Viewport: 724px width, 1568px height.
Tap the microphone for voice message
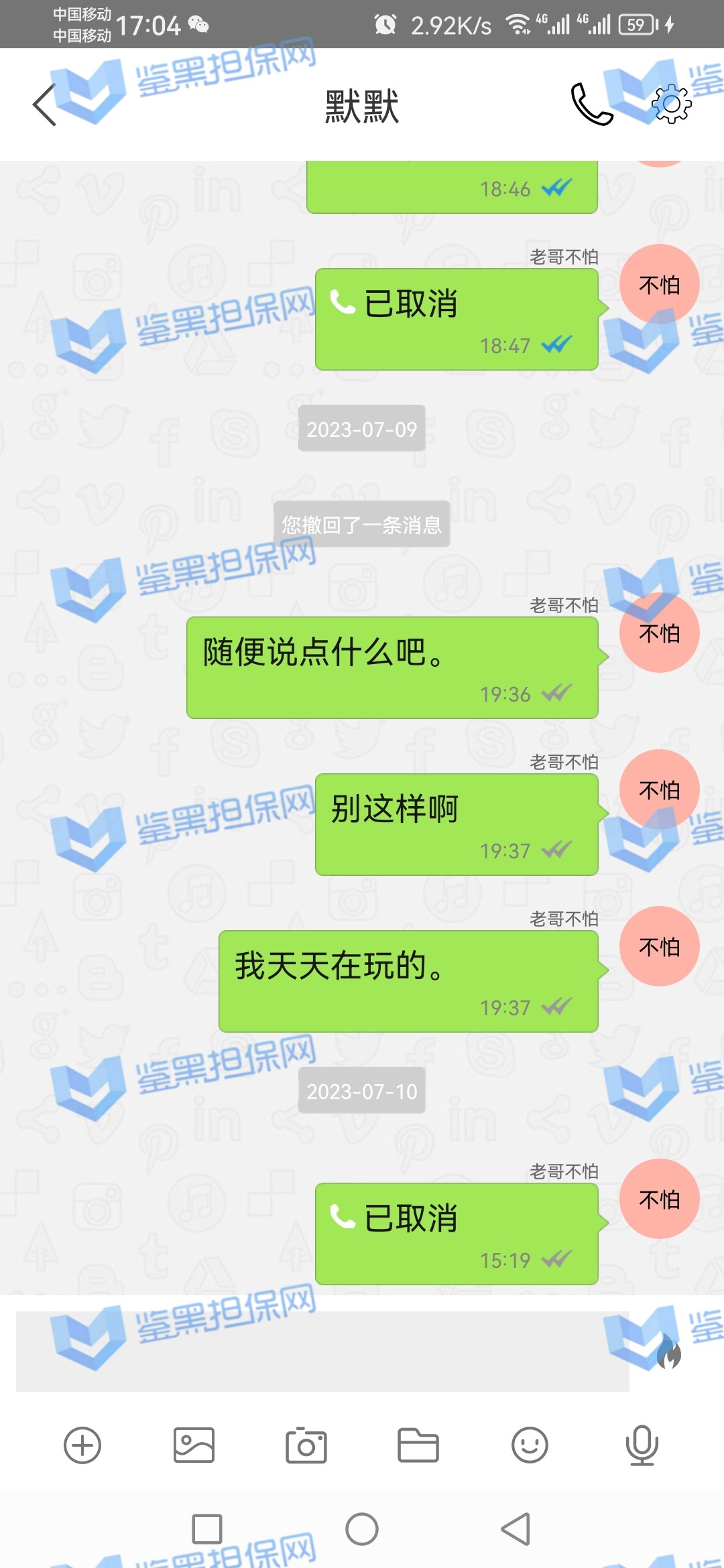click(642, 1445)
